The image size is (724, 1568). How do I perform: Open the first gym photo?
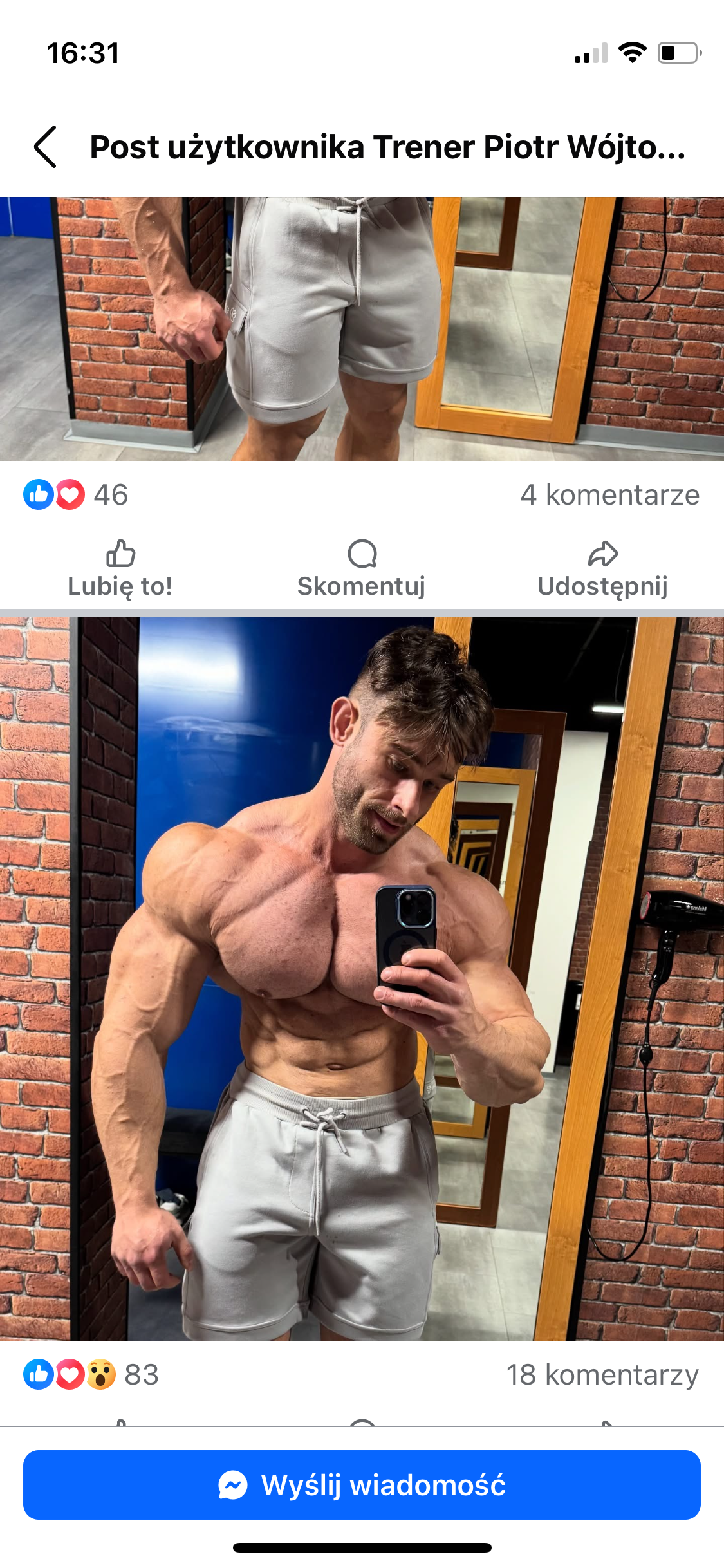tap(362, 328)
